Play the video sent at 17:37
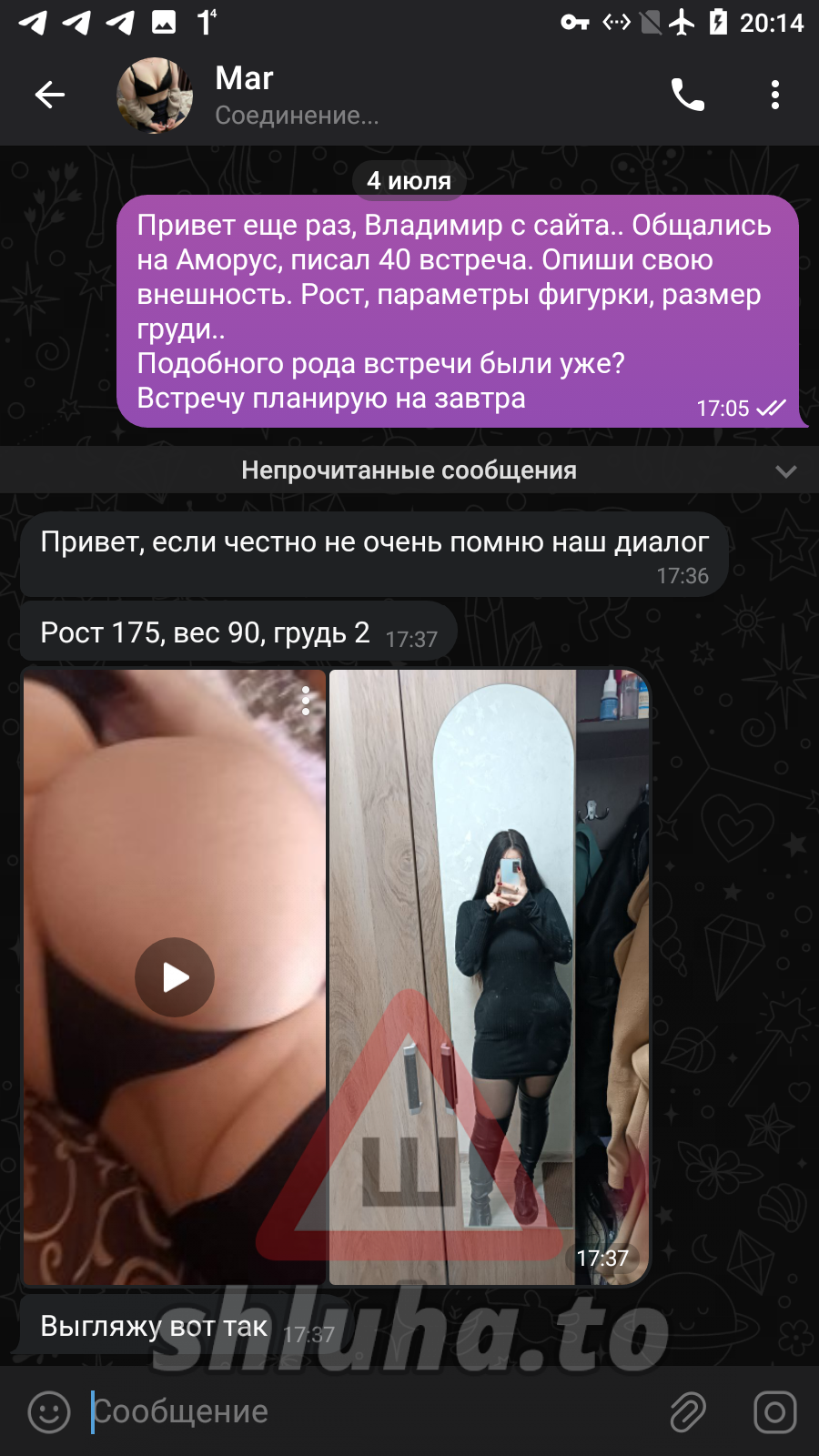Screen dimensions: 819x1456 175,977
